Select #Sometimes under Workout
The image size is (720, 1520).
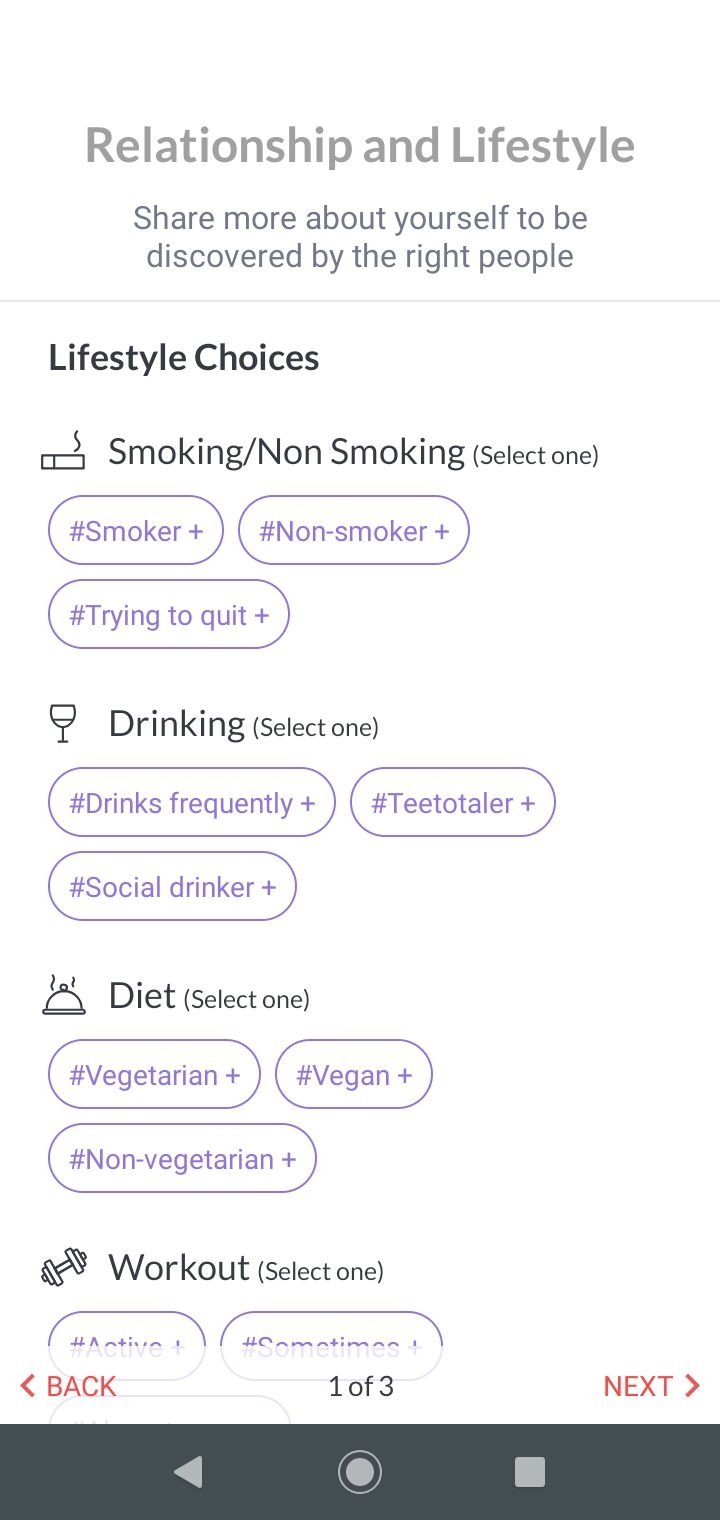[x=331, y=1346]
